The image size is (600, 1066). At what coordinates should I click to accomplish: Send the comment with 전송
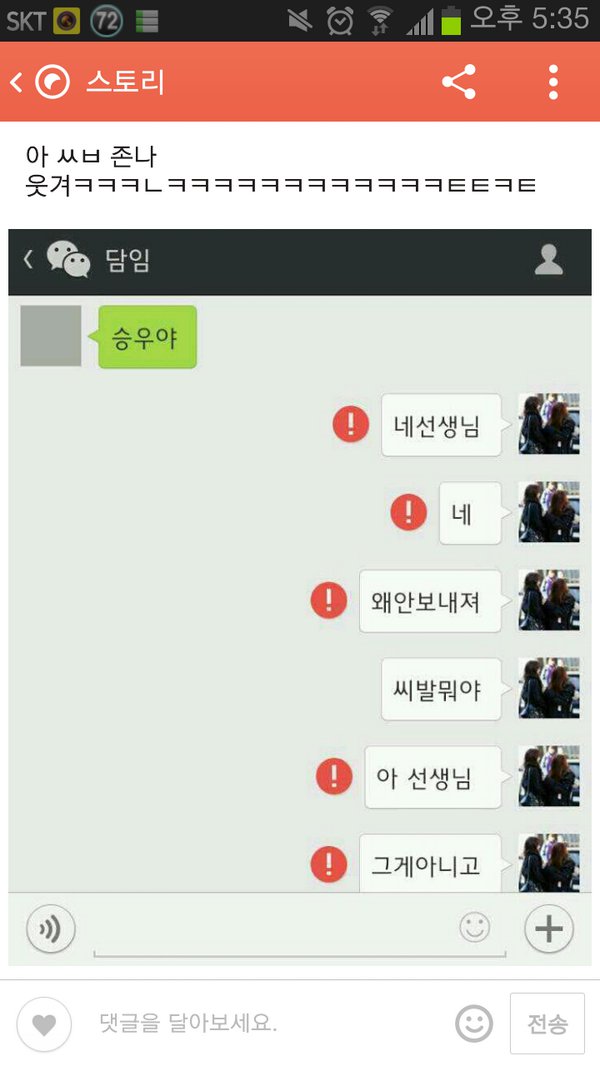pyautogui.click(x=547, y=1023)
